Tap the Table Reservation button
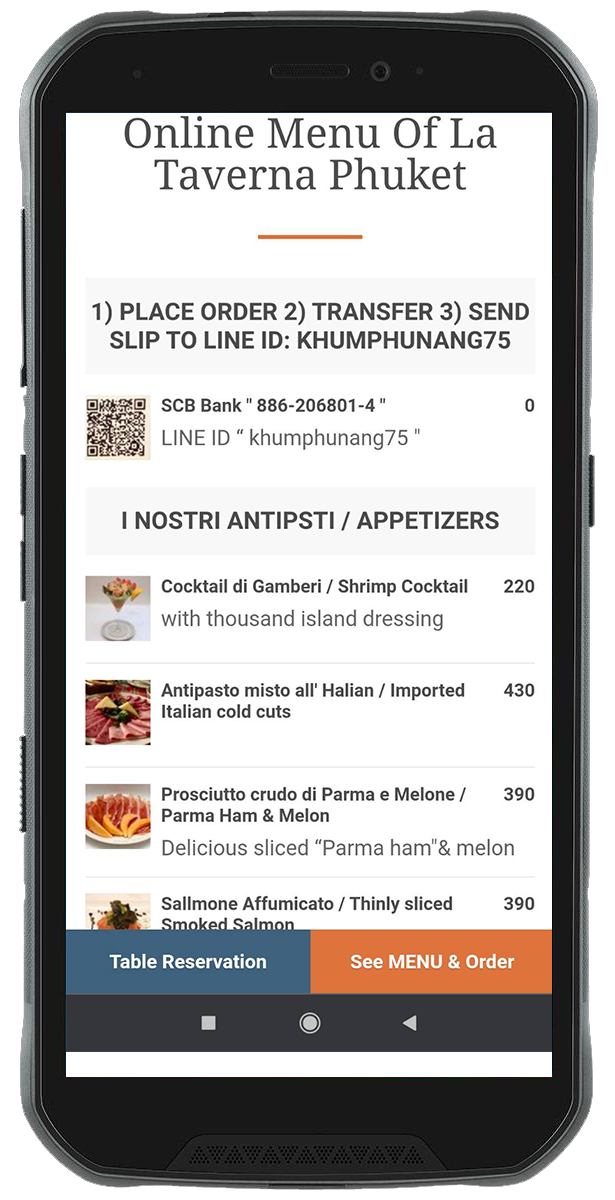 pyautogui.click(x=188, y=962)
